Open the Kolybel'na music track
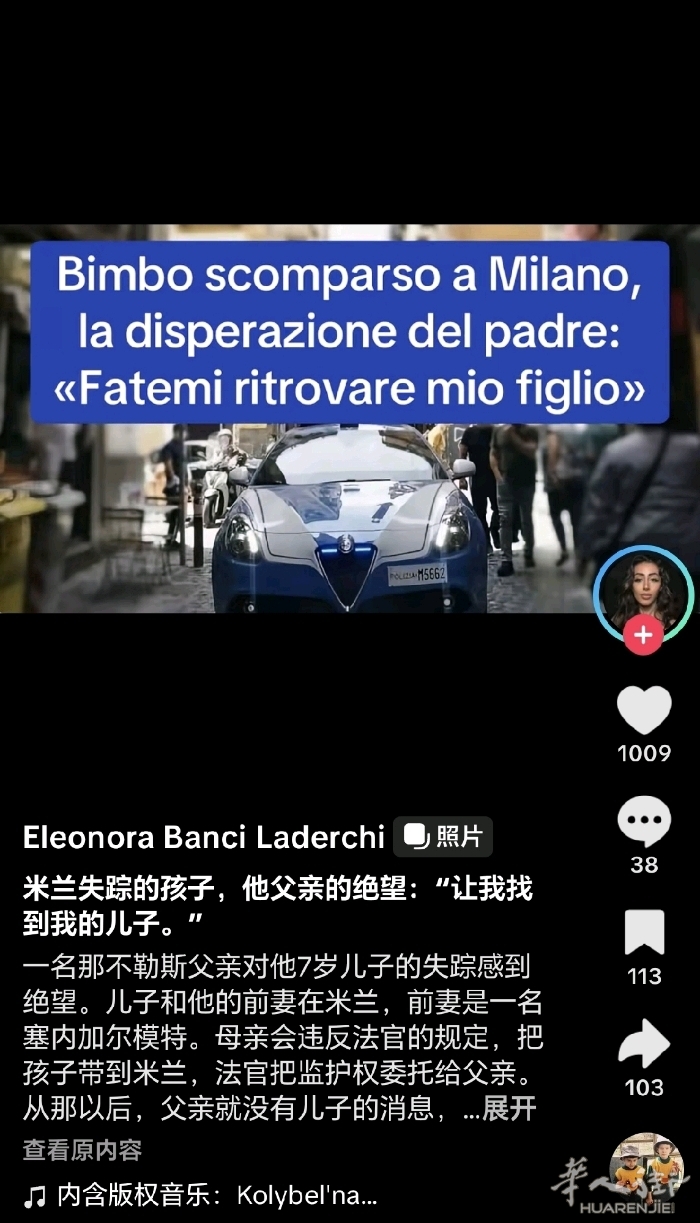 pos(200,1195)
